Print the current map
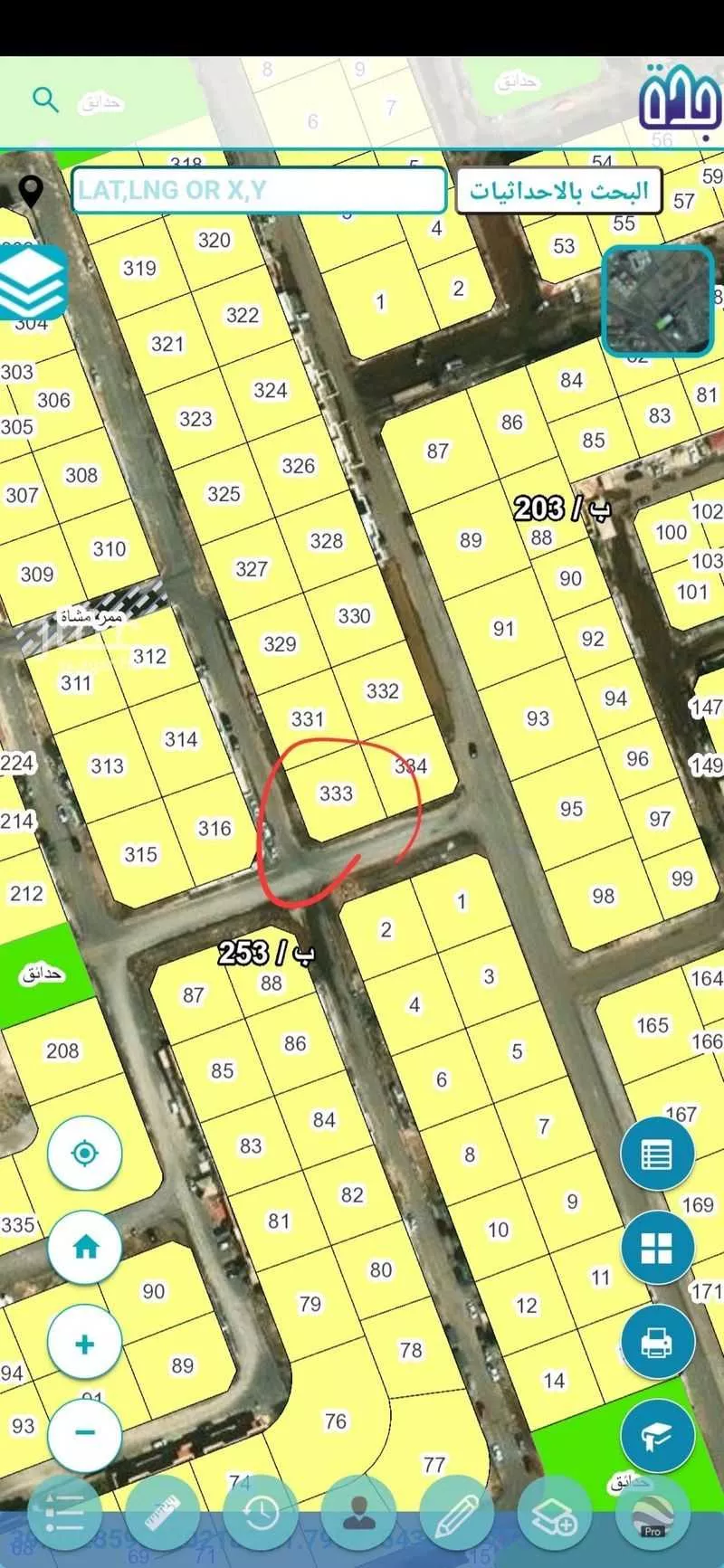 coord(657,1342)
